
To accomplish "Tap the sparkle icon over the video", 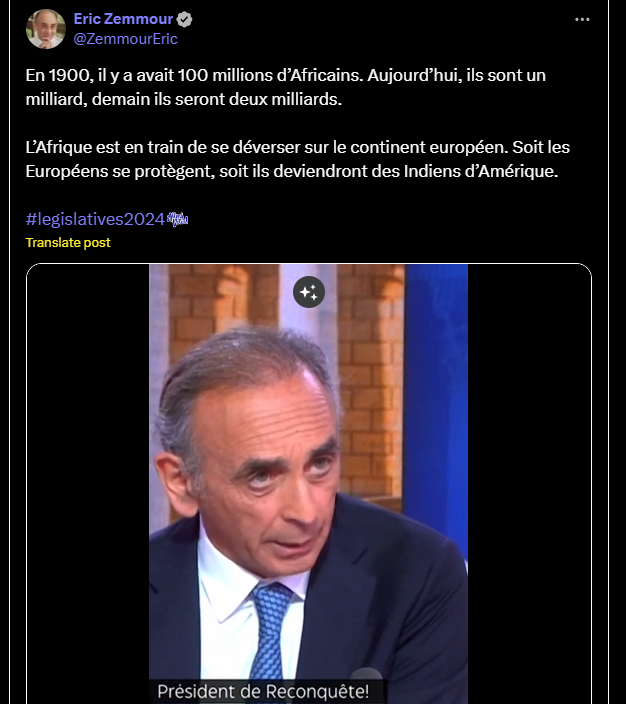I will click(308, 292).
